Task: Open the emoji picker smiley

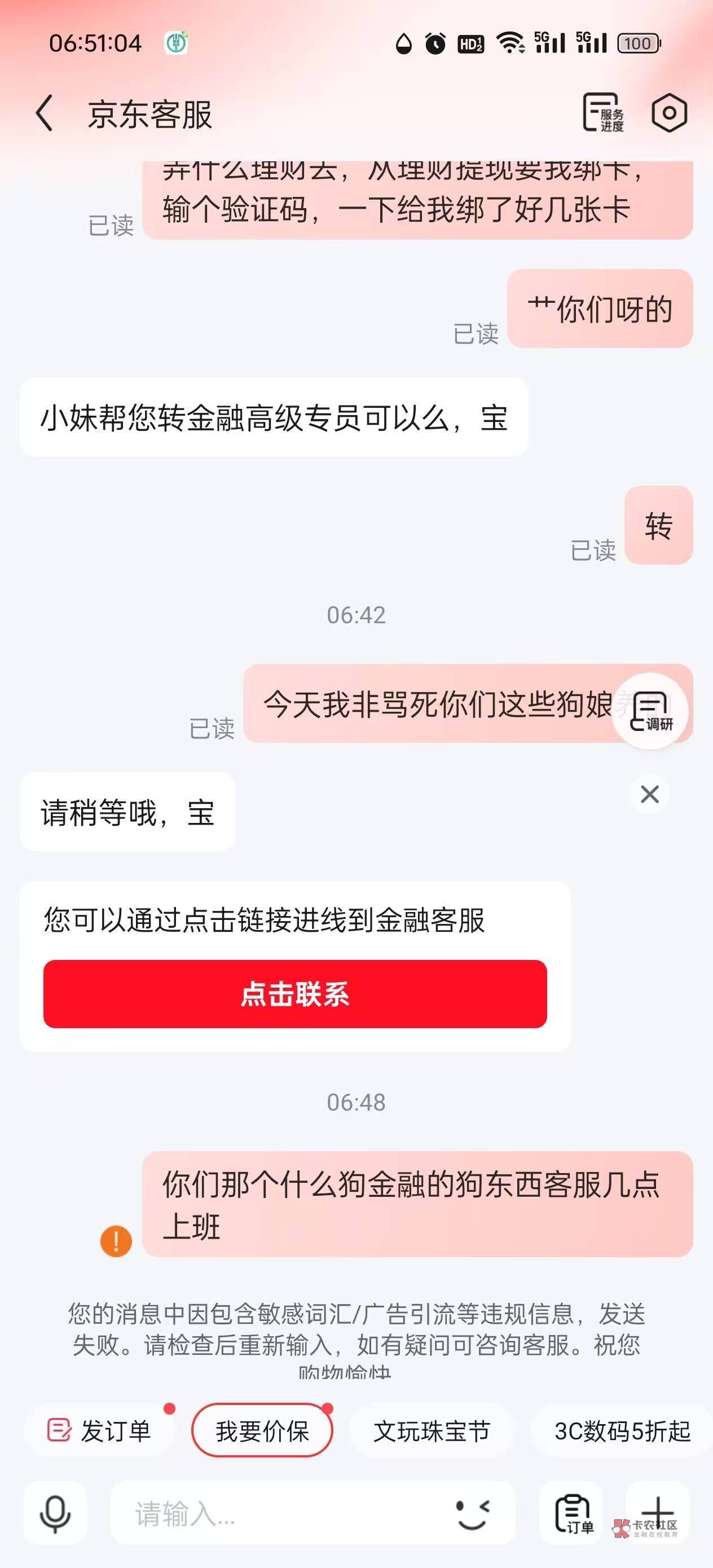Action: [x=473, y=1513]
